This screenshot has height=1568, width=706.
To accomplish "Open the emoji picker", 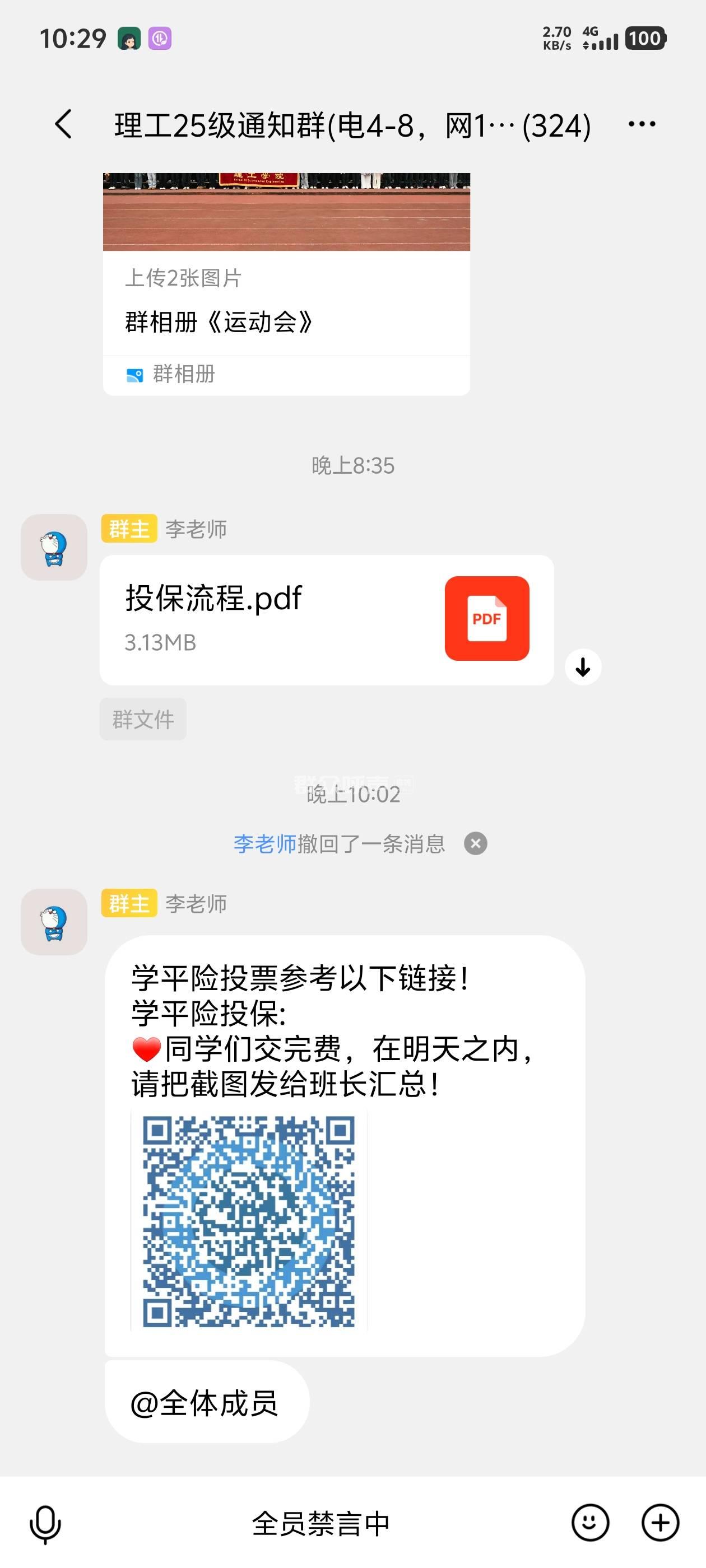I will [x=589, y=1523].
